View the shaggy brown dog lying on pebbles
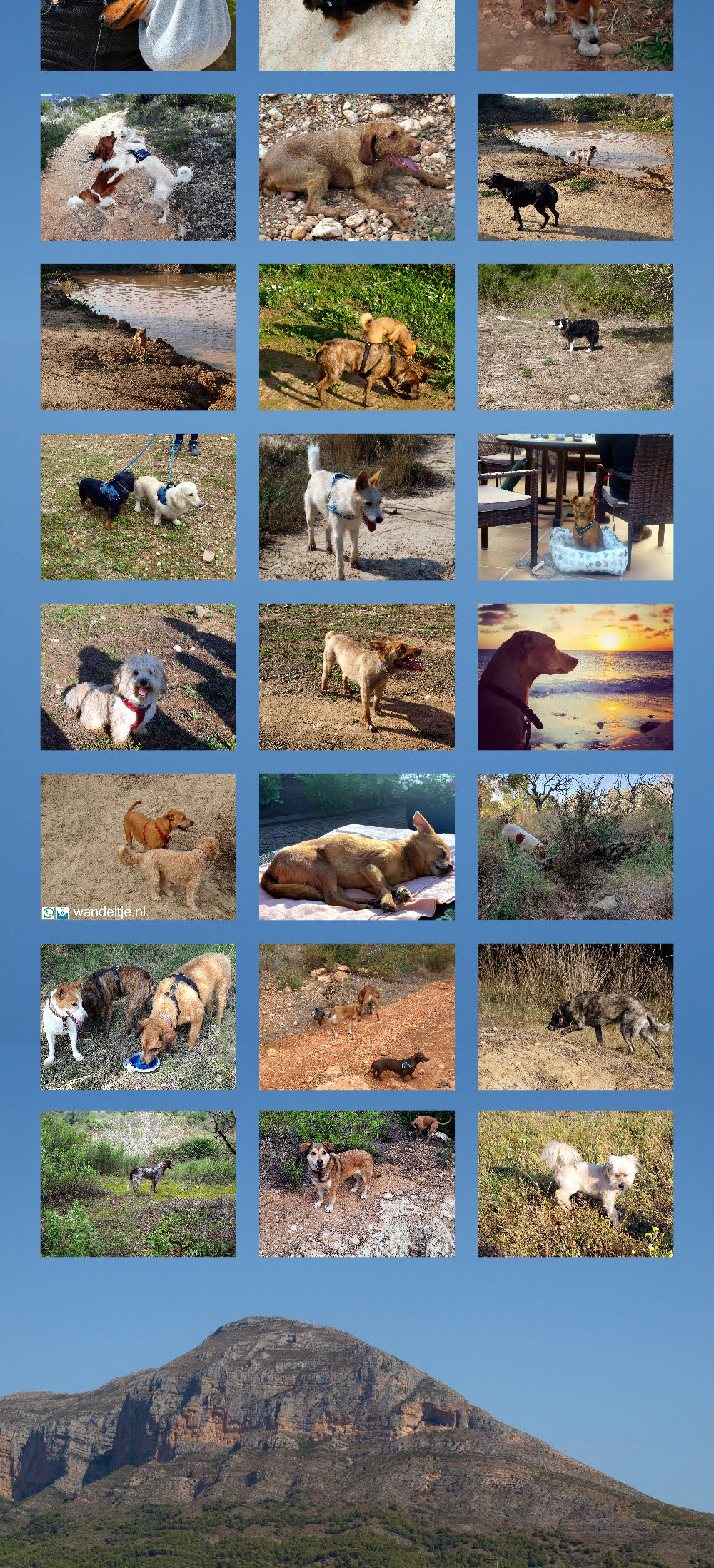714x1568 pixels. 356,167
